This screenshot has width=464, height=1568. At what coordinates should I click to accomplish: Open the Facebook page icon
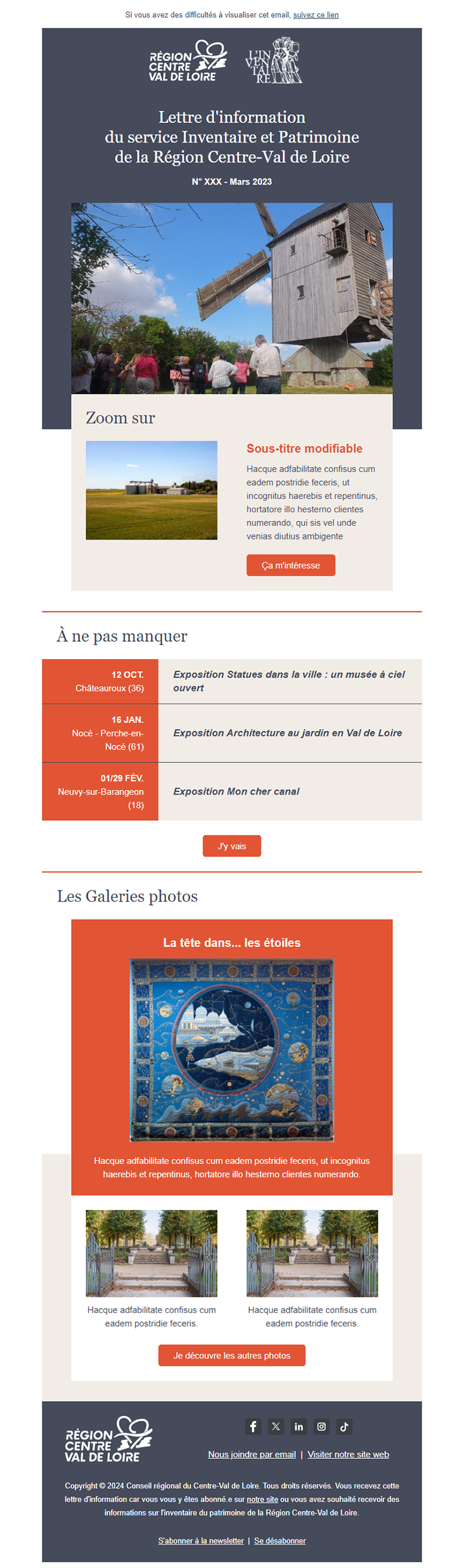coord(253,1426)
